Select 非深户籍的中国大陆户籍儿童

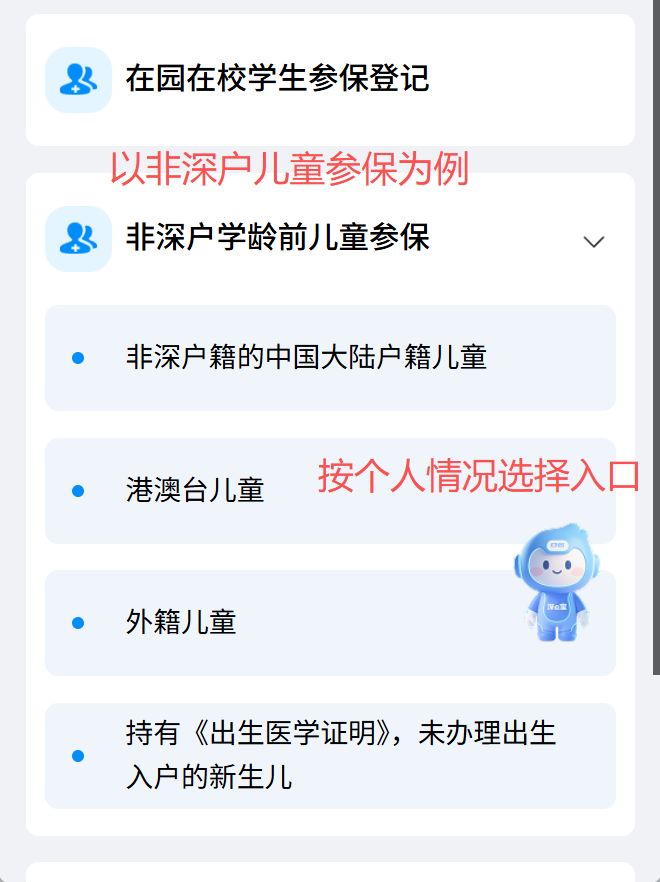pyautogui.click(x=306, y=358)
